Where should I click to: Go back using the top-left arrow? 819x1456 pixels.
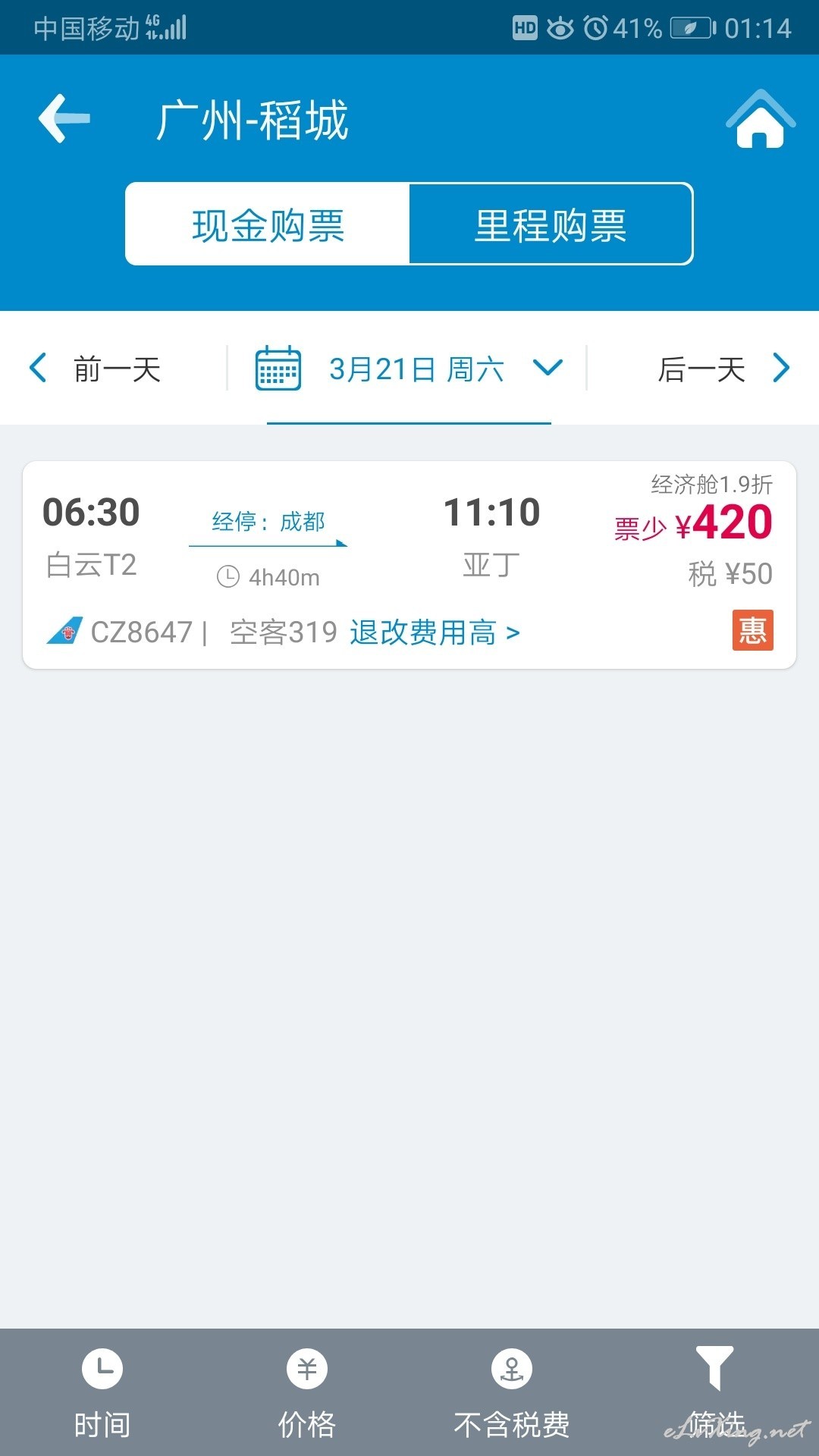(64, 118)
